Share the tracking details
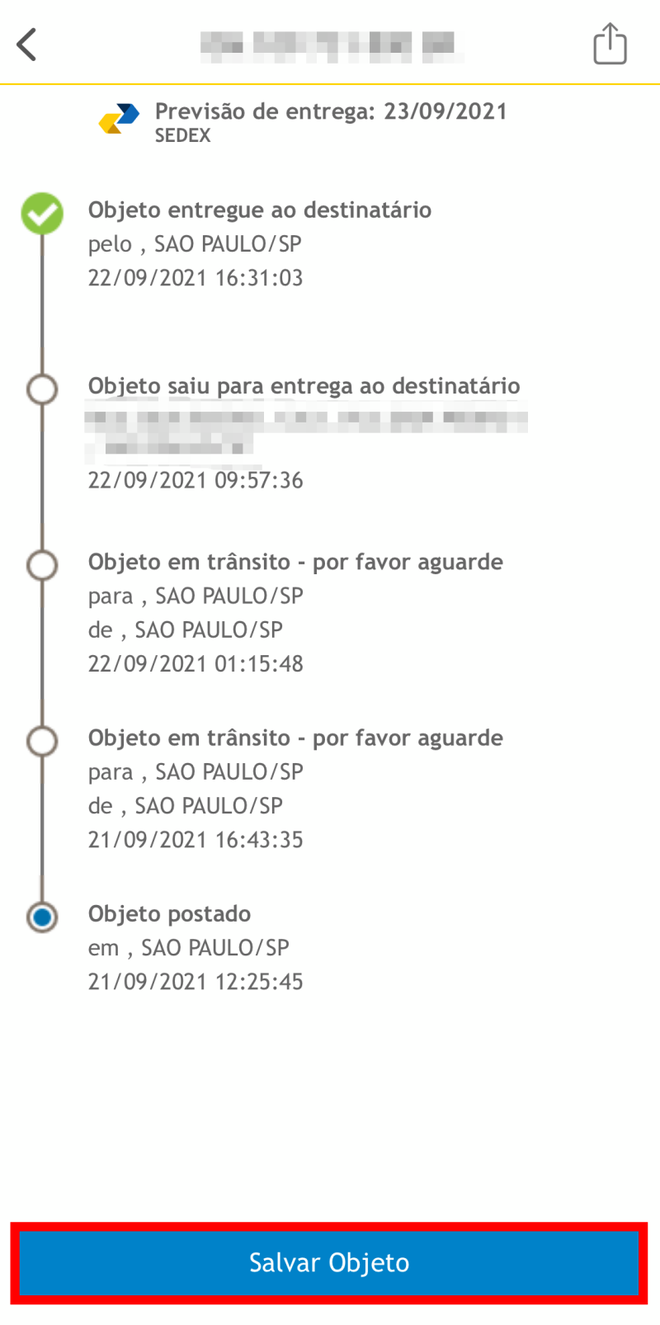Image resolution: width=660 pixels, height=1325 pixels. 609,44
